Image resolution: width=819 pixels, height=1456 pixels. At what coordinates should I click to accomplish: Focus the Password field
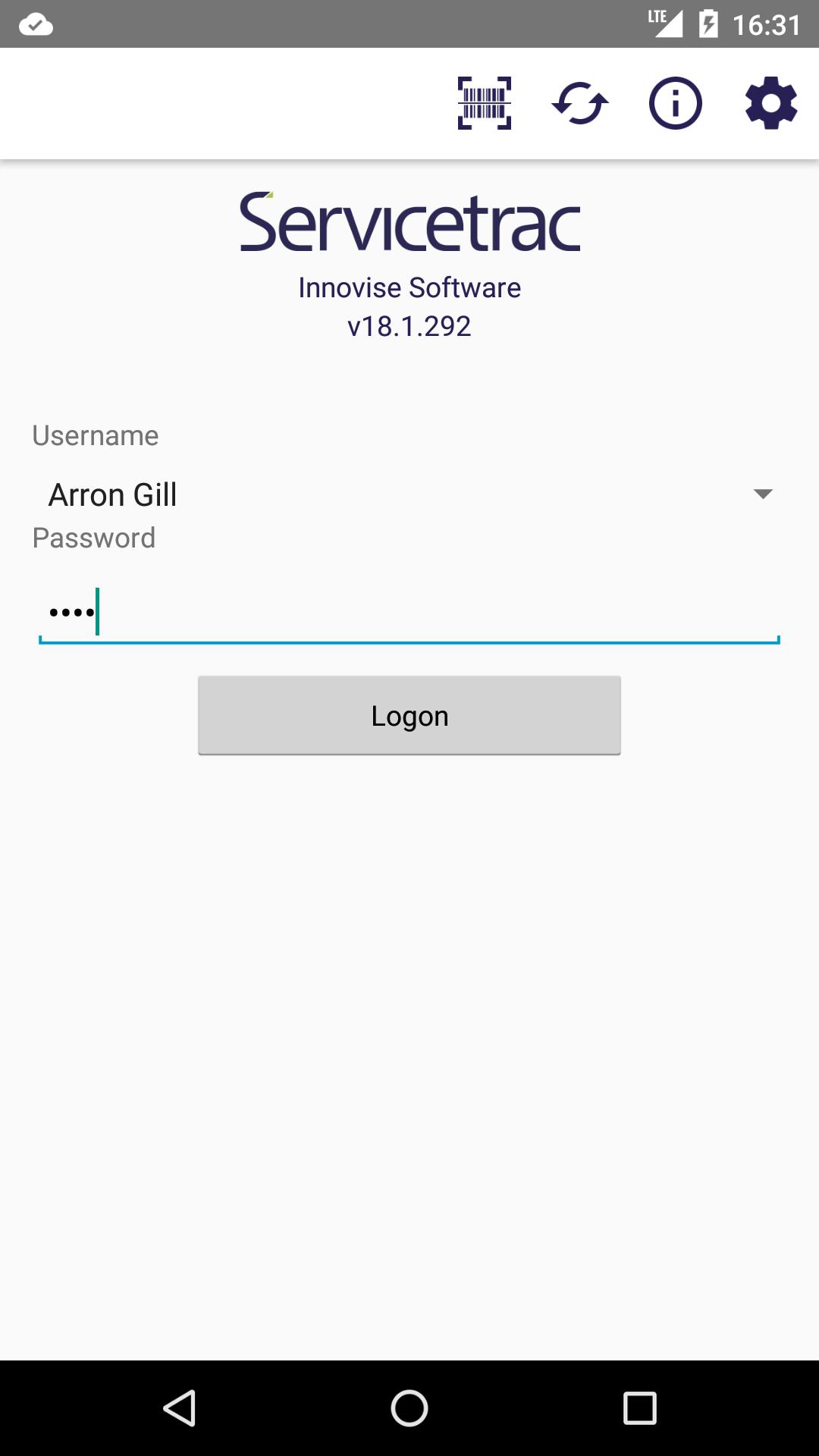(x=409, y=611)
